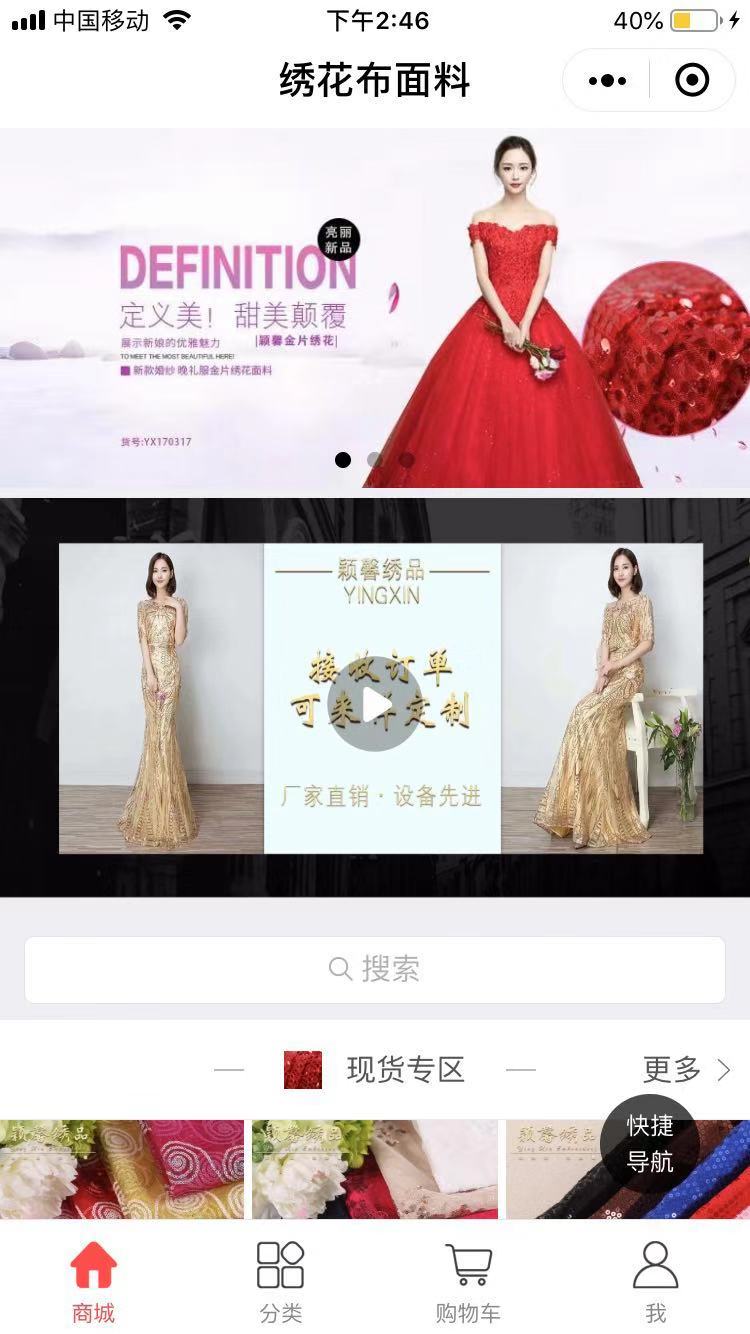Open the 购物车 tab

[x=468, y=1282]
